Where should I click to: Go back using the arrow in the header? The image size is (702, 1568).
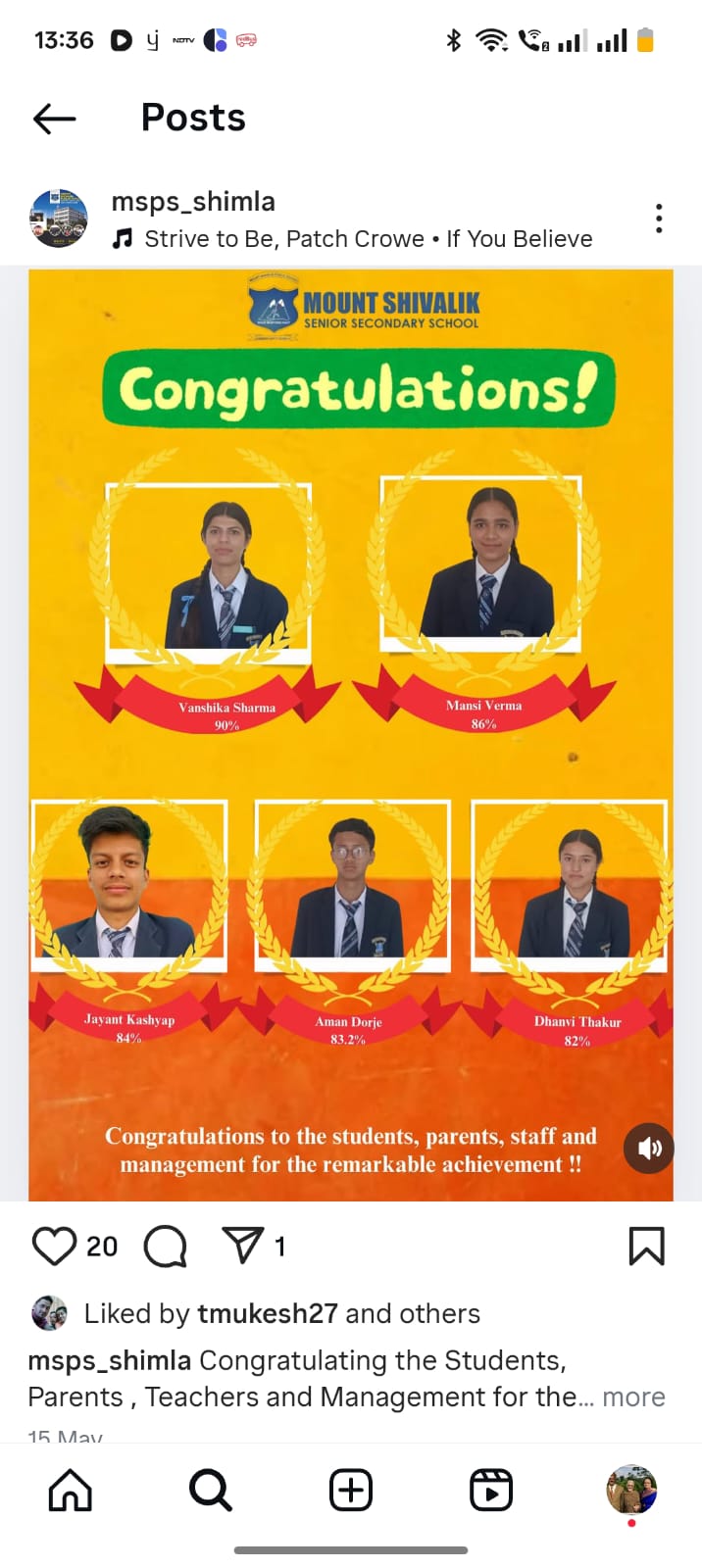coord(55,119)
